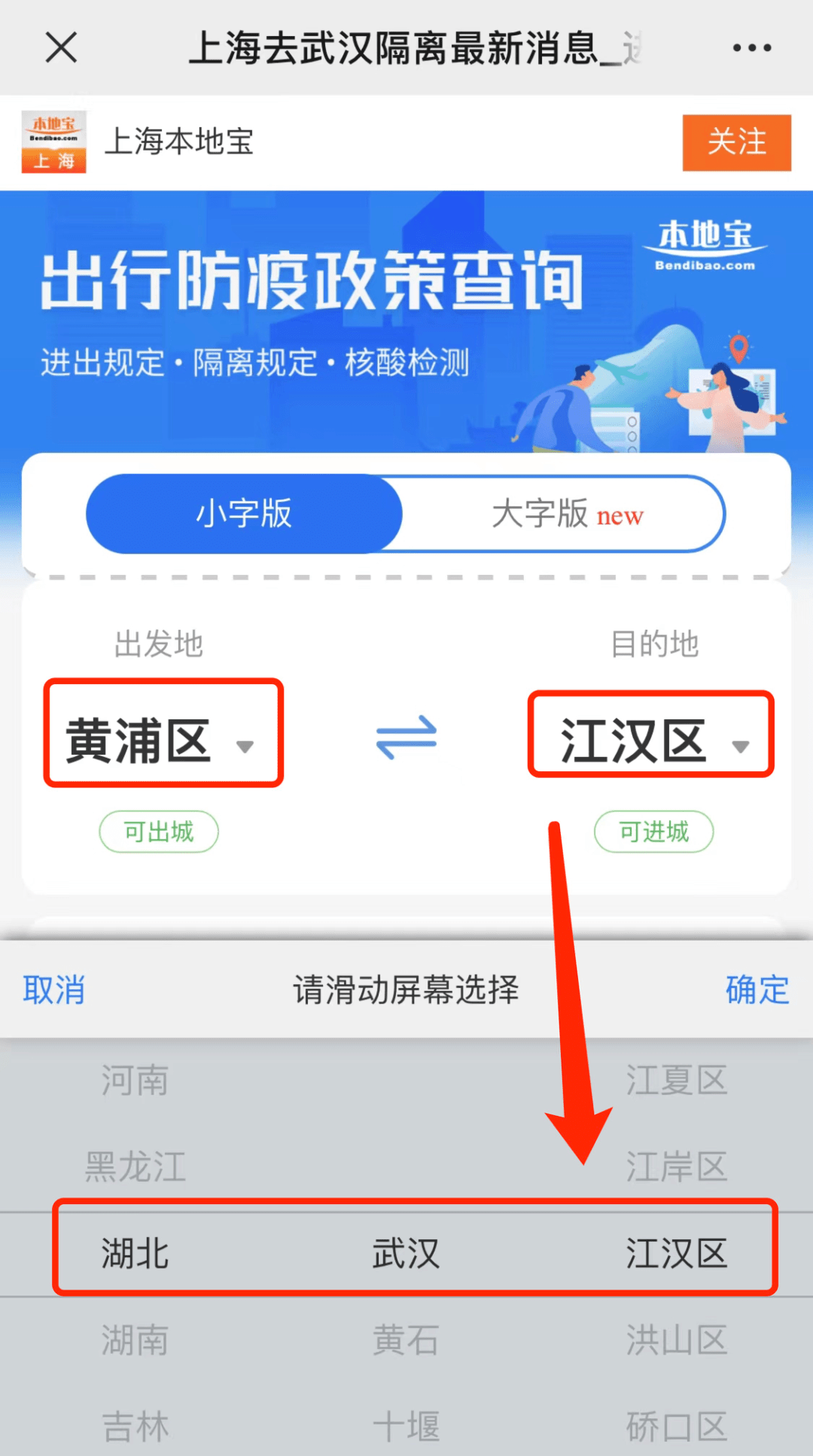Close the web page
Image resolution: width=813 pixels, height=1456 pixels.
(61, 47)
